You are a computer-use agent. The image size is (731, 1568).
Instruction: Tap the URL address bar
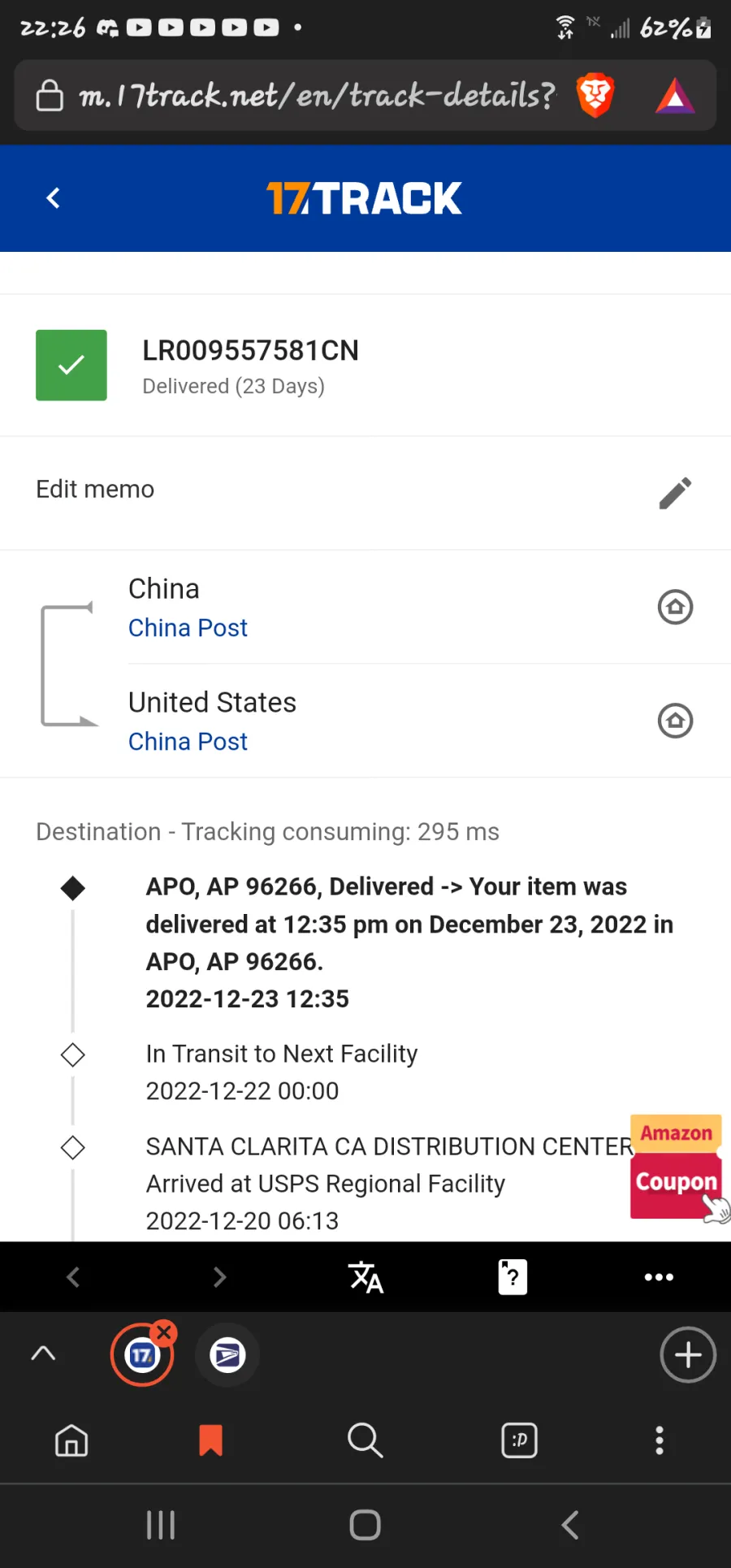pos(296,96)
